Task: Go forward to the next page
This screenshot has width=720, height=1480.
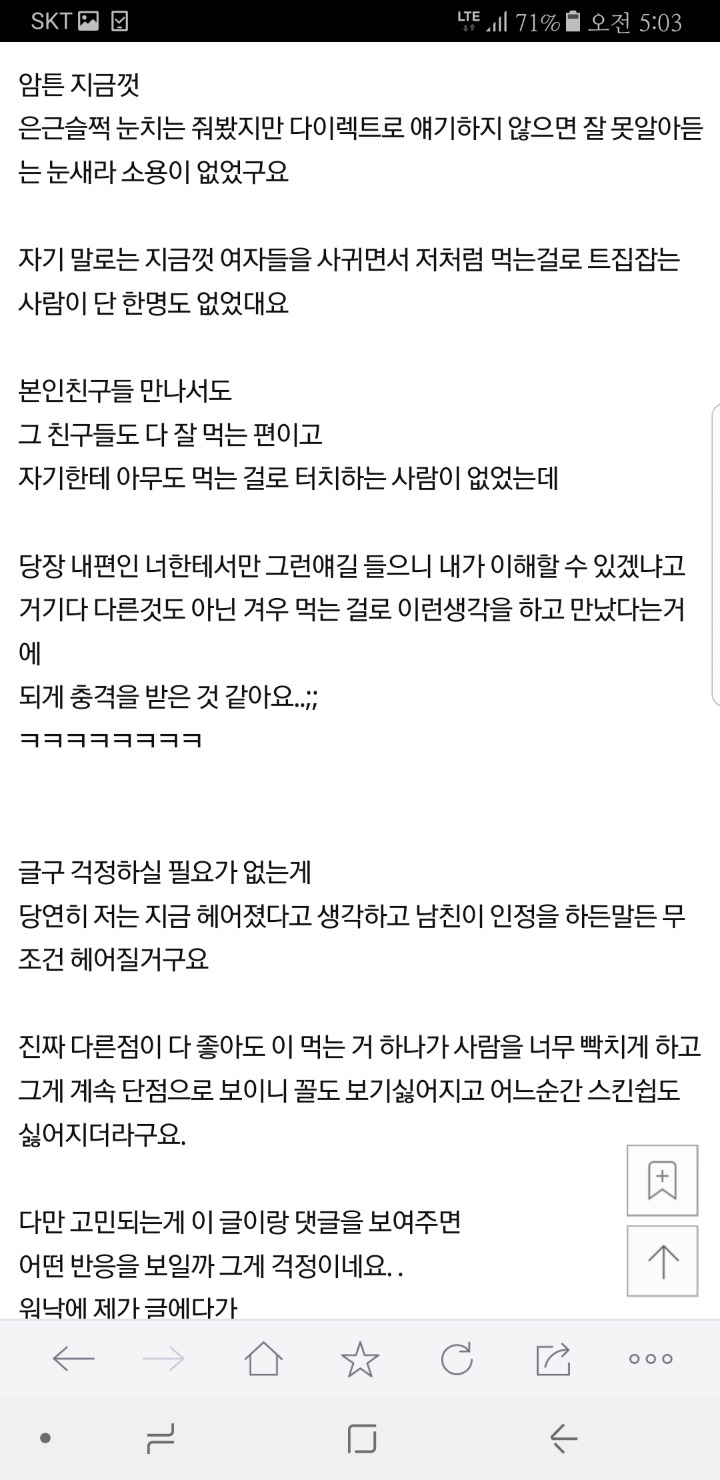Action: pos(165,1358)
